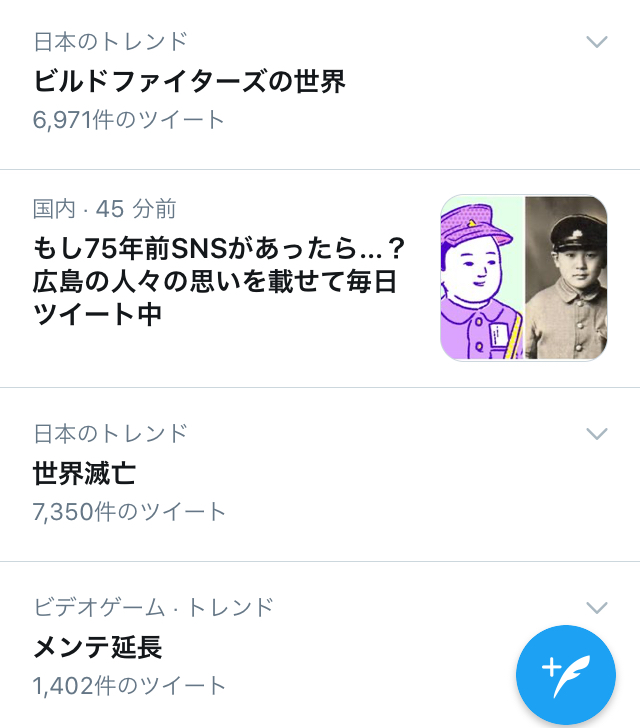Show options chevron for 世界滅亡
Image resolution: width=640 pixels, height=728 pixels.
coord(597,434)
